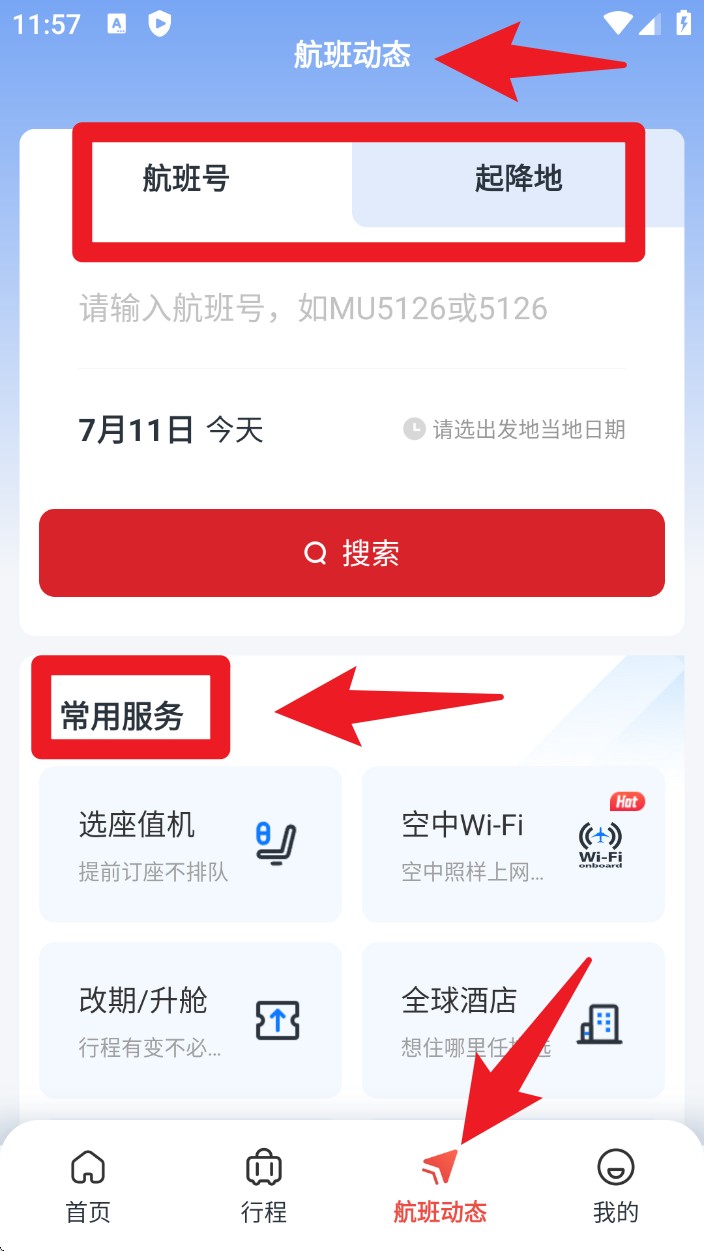Open the 改期/升舱 service card
The width and height of the screenshot is (704, 1251).
click(190, 1020)
